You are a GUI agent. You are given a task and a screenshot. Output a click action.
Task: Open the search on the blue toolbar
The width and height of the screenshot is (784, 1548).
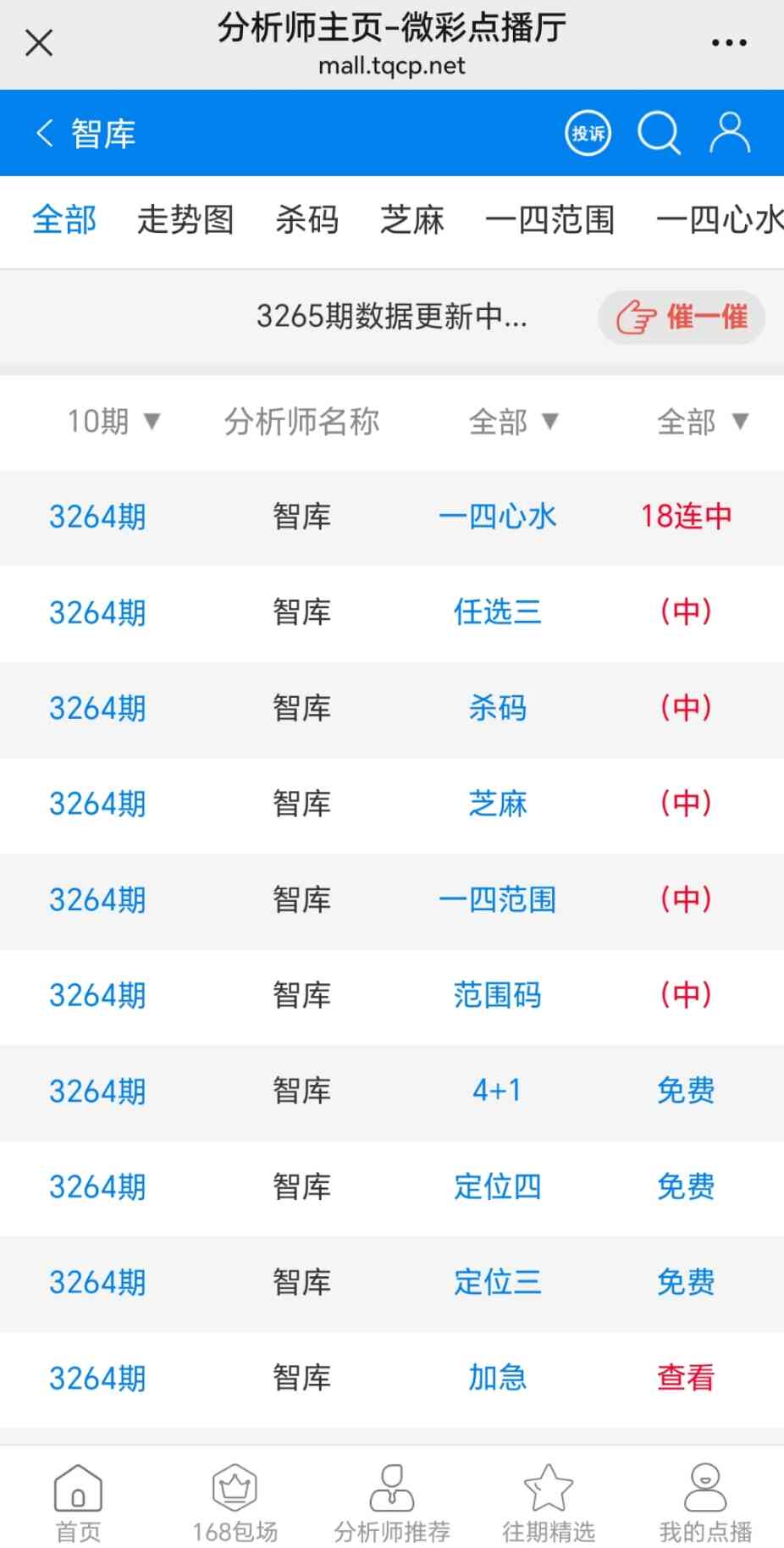click(660, 133)
